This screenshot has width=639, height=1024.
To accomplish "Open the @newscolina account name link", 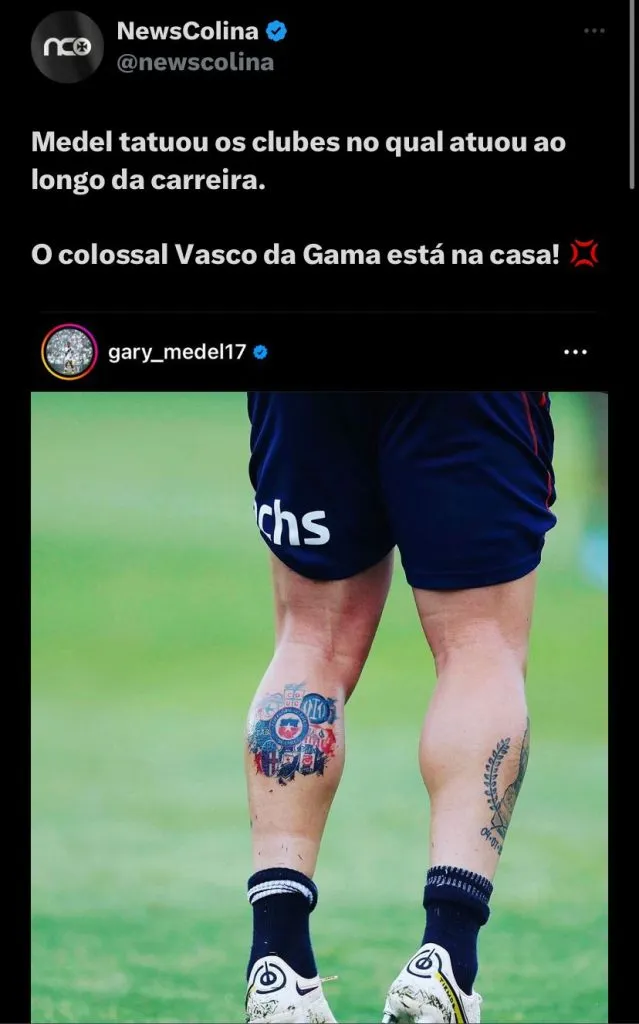I will tap(195, 62).
